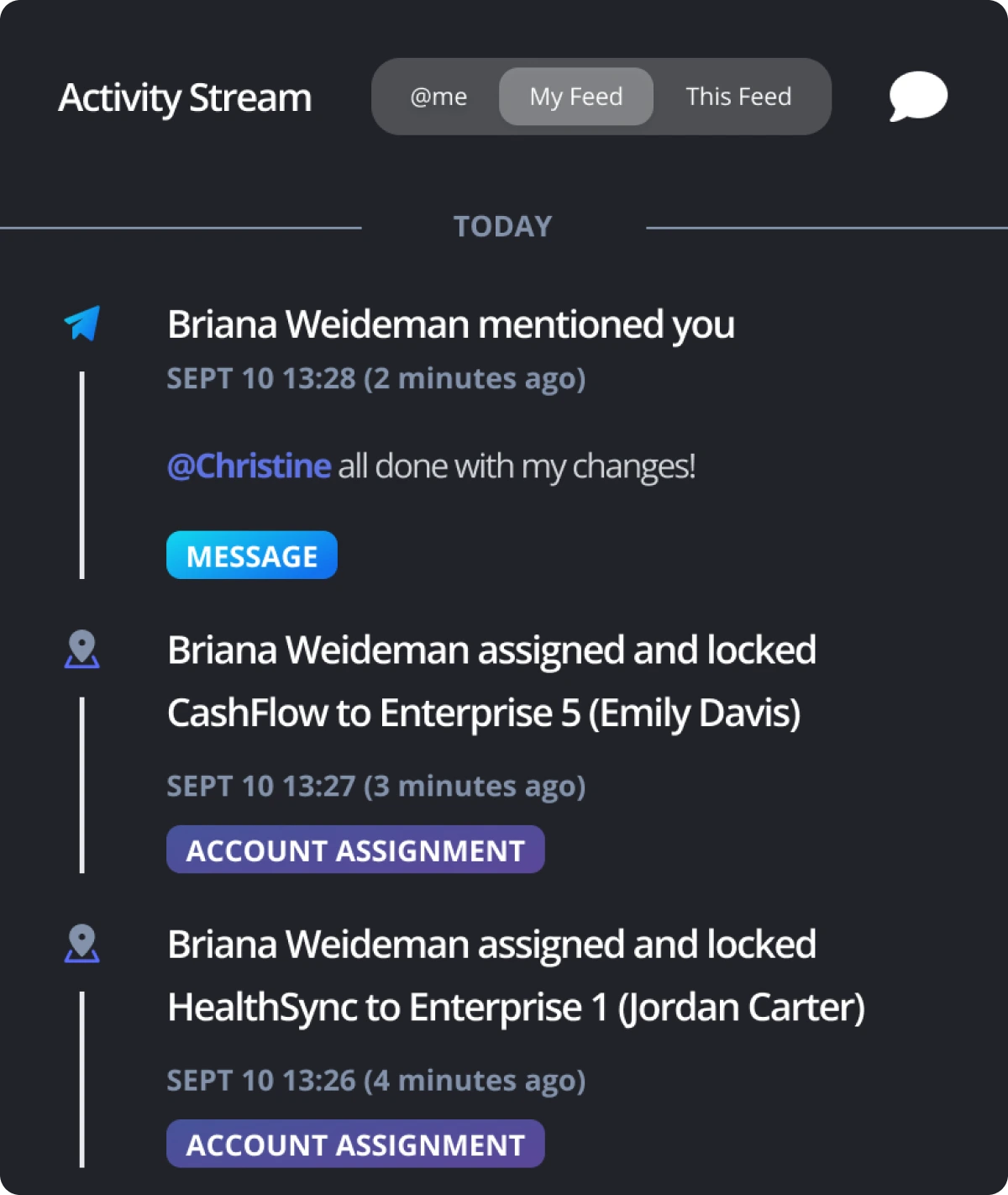Viewport: 1008px width, 1195px height.
Task: Switch to the @me tab
Action: point(438,97)
